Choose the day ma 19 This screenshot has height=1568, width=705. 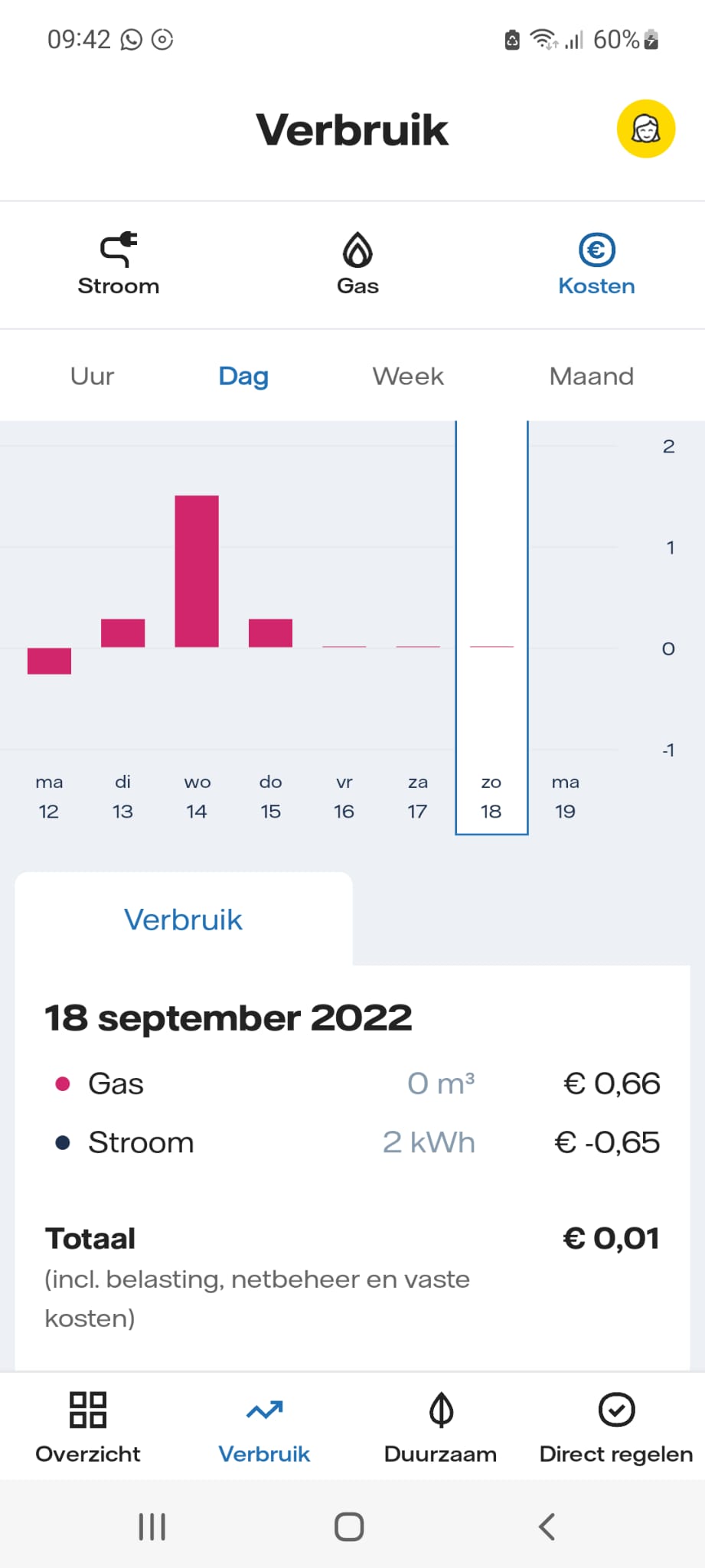(565, 796)
